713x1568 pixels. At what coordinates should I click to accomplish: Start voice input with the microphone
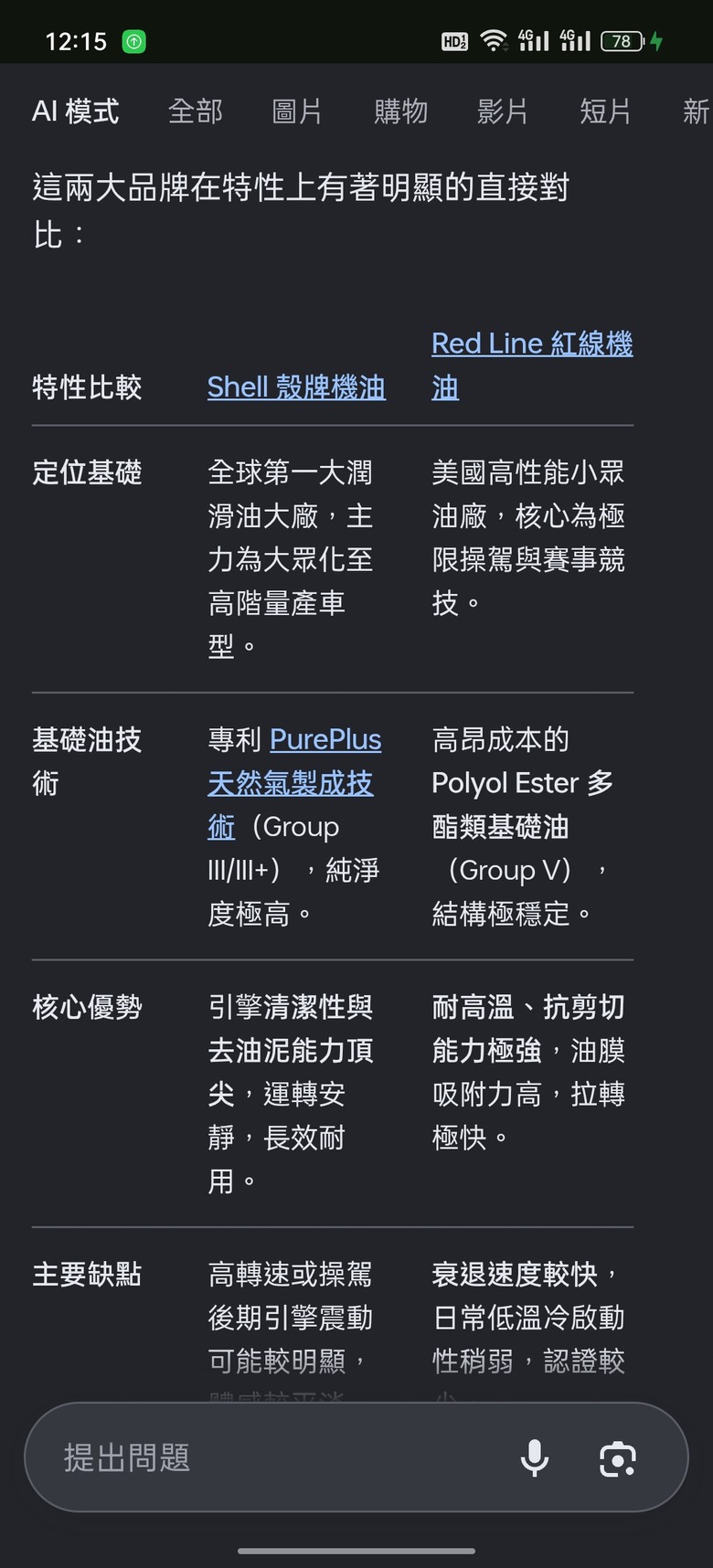(535, 1458)
